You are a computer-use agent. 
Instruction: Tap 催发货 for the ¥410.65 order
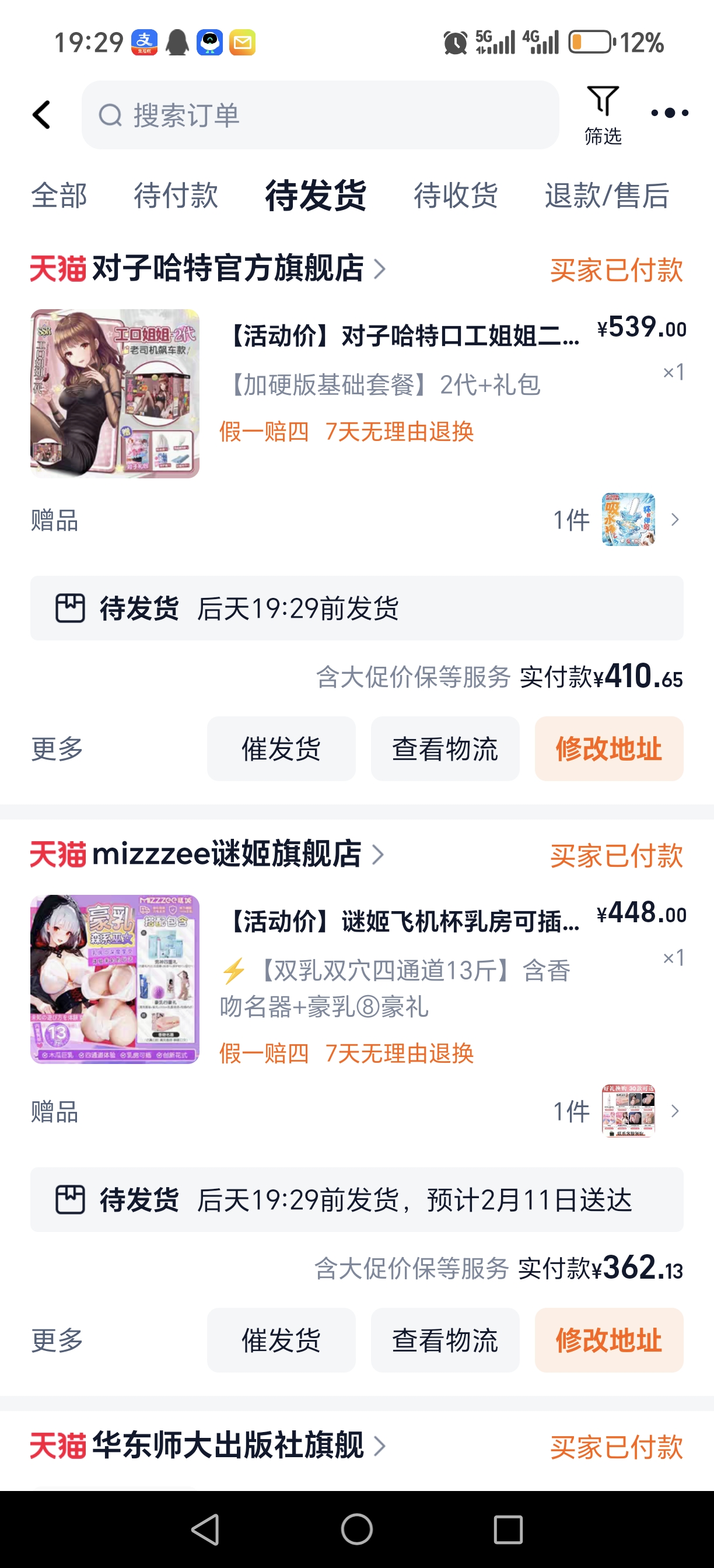point(281,748)
